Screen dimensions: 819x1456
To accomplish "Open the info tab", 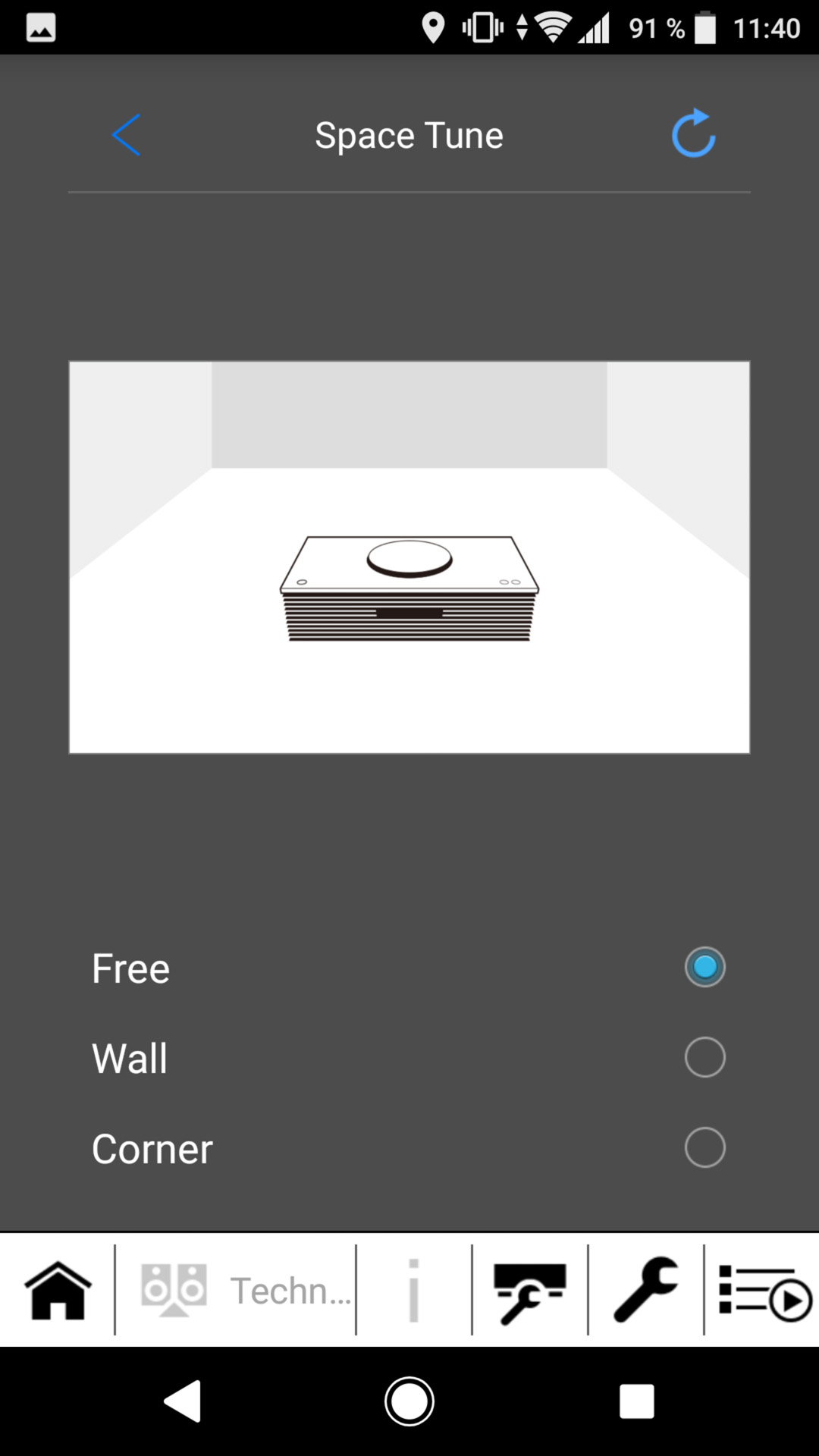I will 413,1290.
